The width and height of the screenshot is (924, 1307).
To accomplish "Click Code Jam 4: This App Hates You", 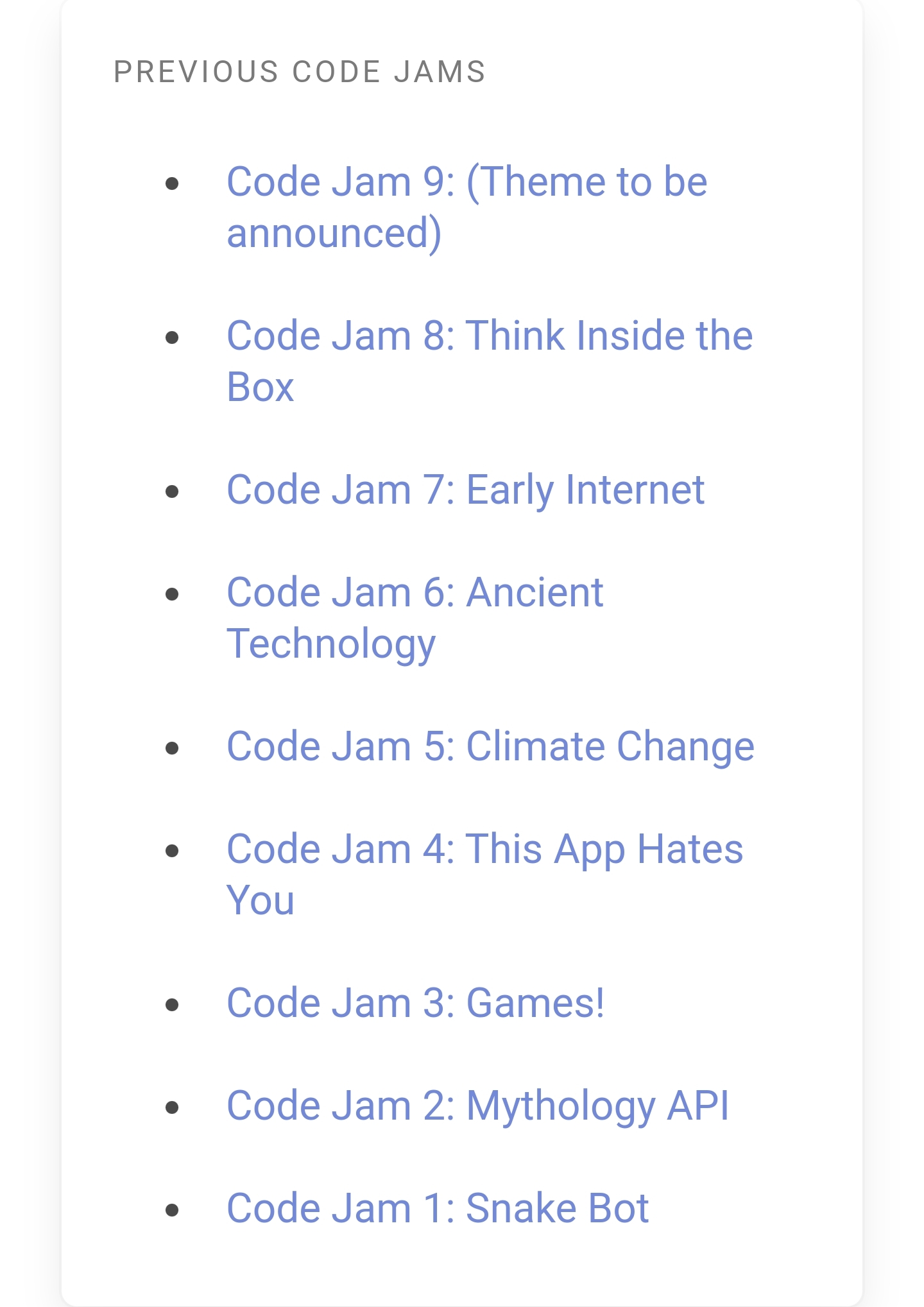I will click(485, 849).
